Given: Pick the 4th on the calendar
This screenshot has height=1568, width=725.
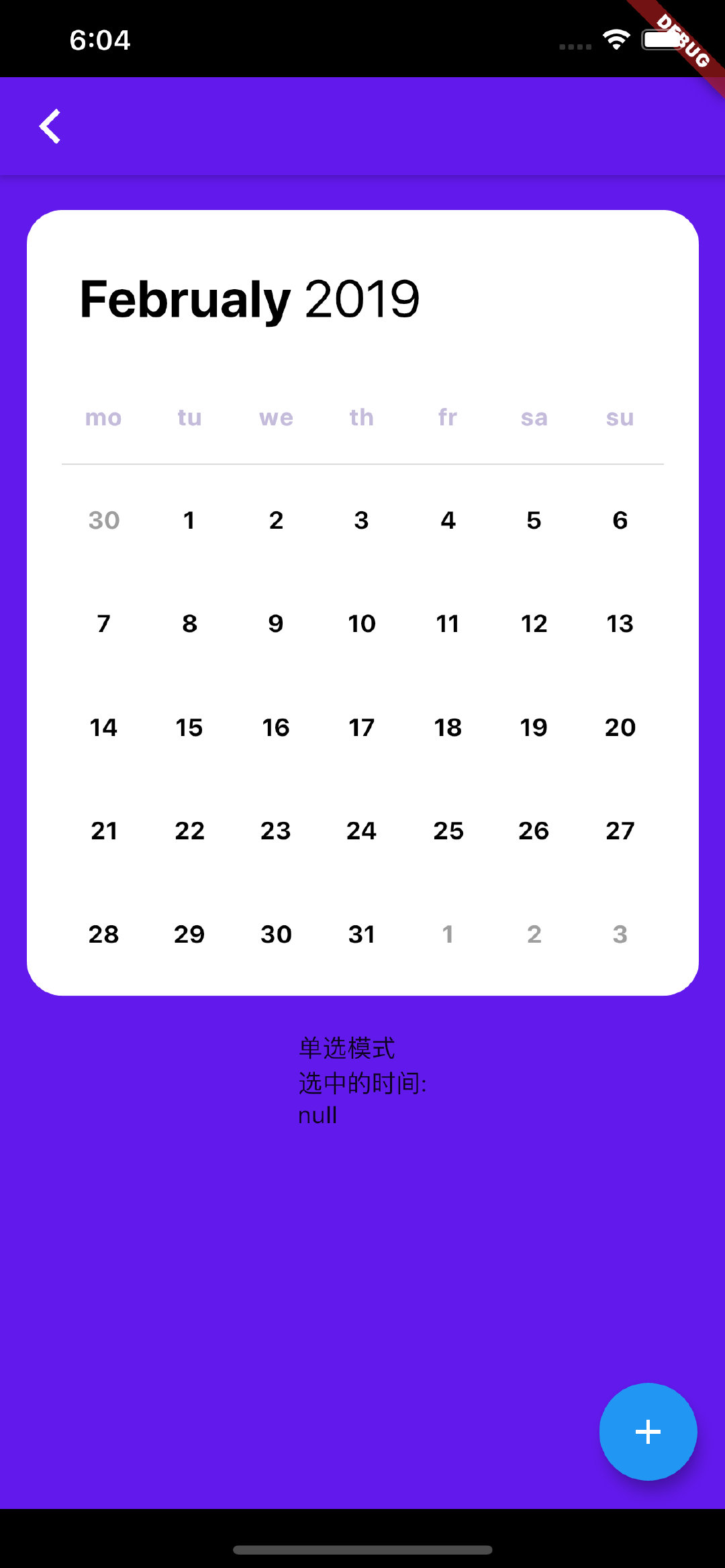Looking at the screenshot, I should 448,521.
